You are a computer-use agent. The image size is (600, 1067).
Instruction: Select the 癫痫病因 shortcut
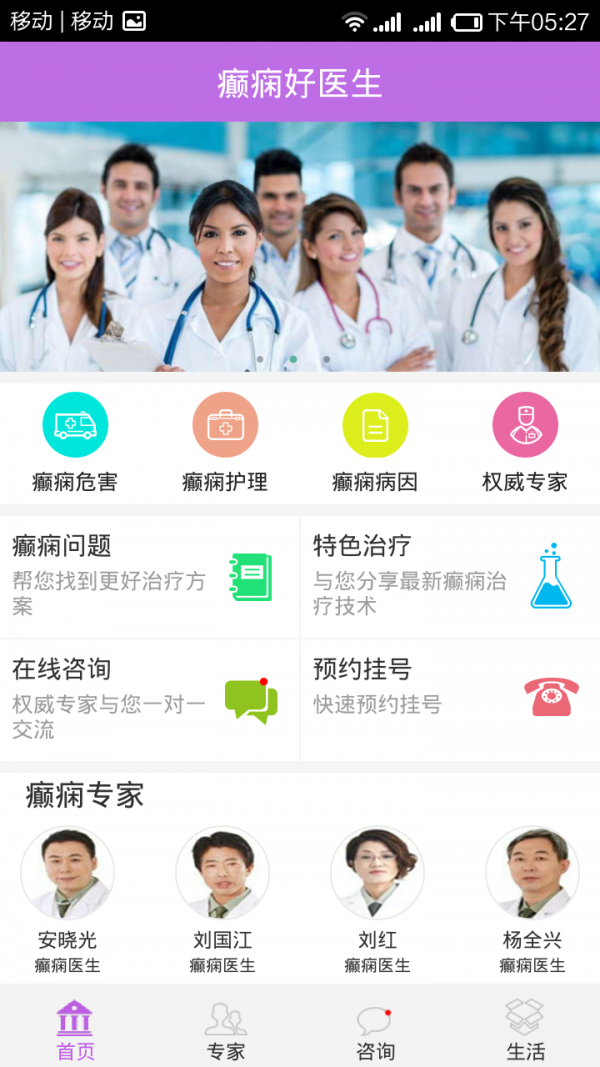375,442
